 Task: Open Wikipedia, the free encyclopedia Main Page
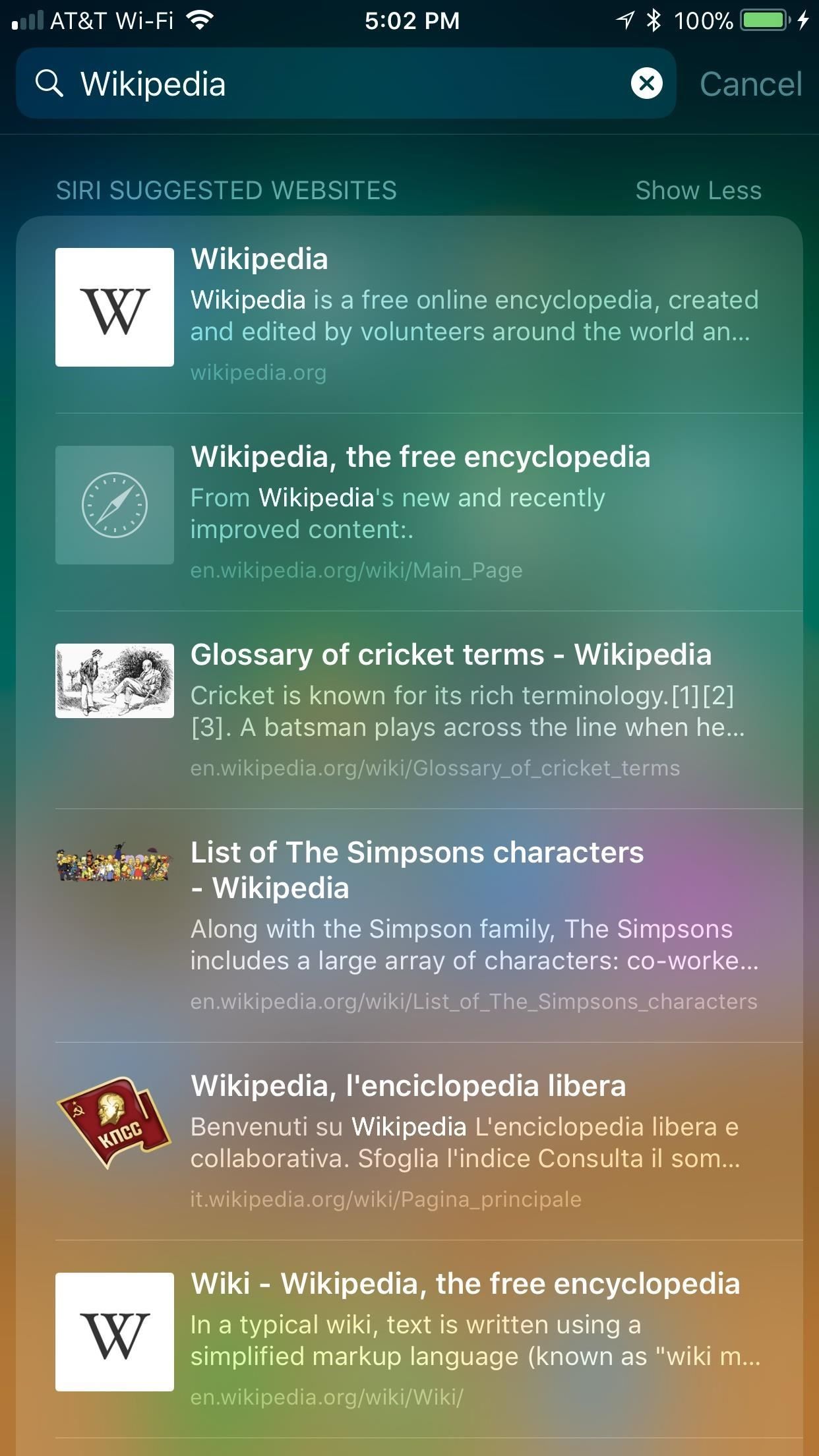click(x=429, y=512)
